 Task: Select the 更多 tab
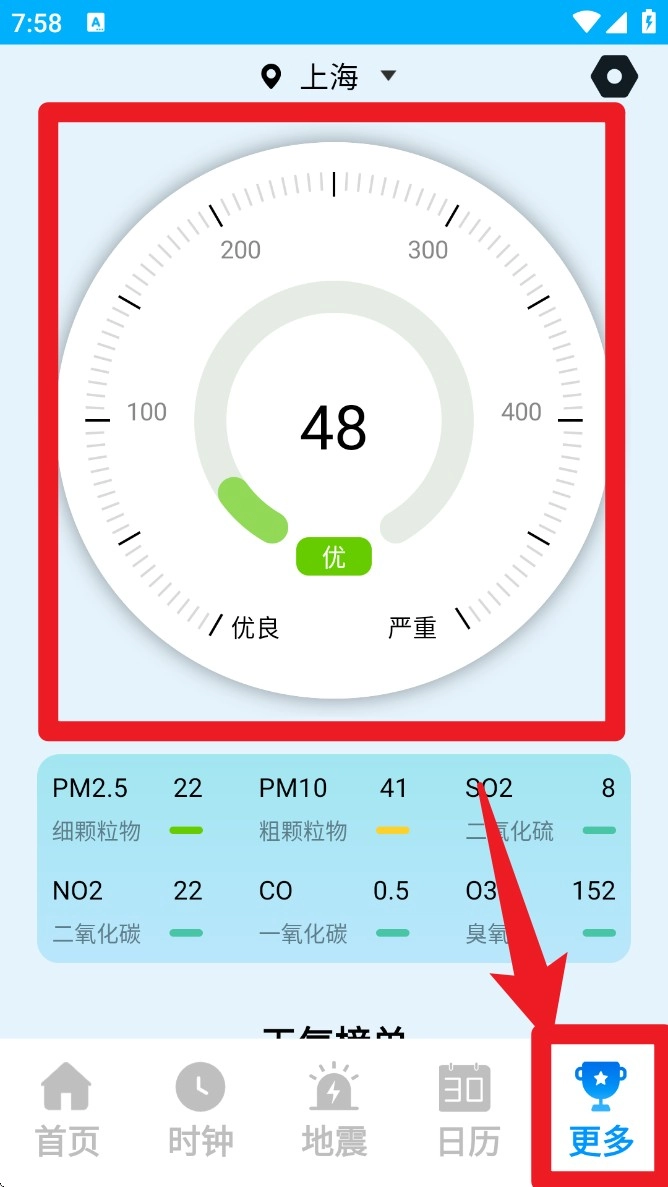coord(601,1110)
